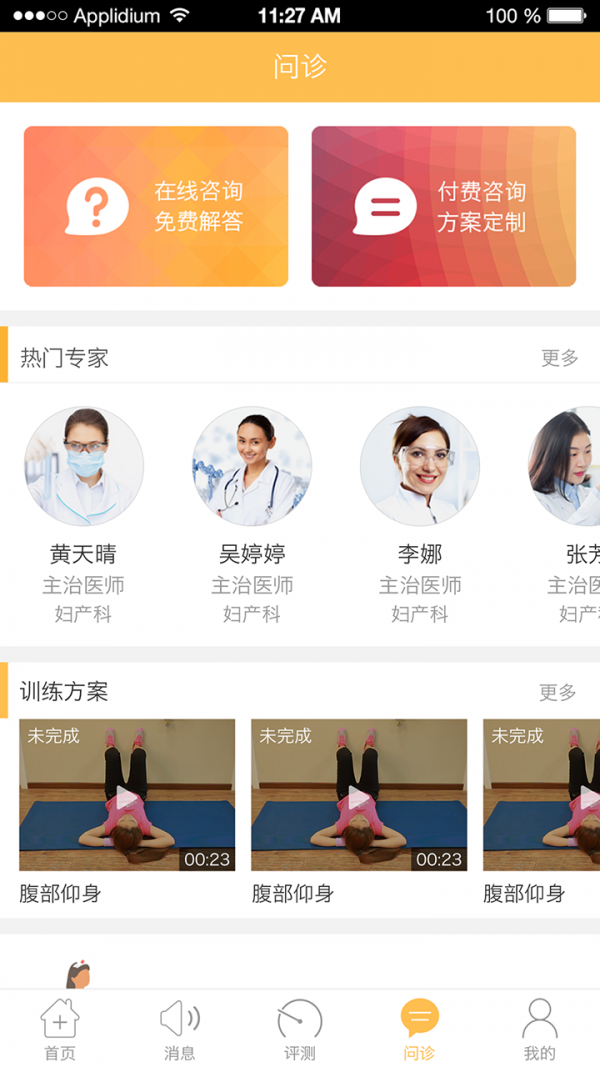Select the 问诊 tab
Image resolution: width=600 pixels, height=1067 pixels.
click(420, 1029)
